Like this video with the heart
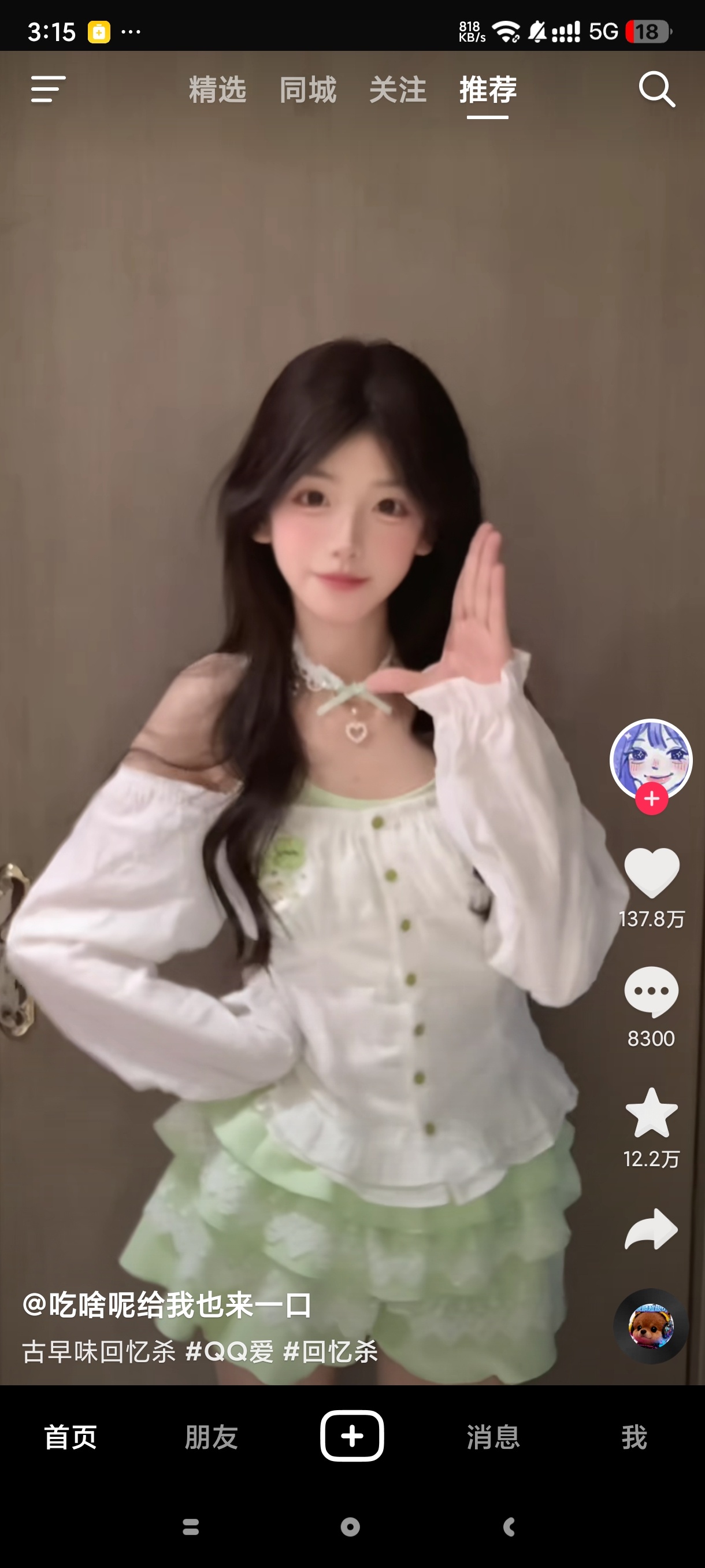Image resolution: width=705 pixels, height=1568 pixels. point(651,872)
